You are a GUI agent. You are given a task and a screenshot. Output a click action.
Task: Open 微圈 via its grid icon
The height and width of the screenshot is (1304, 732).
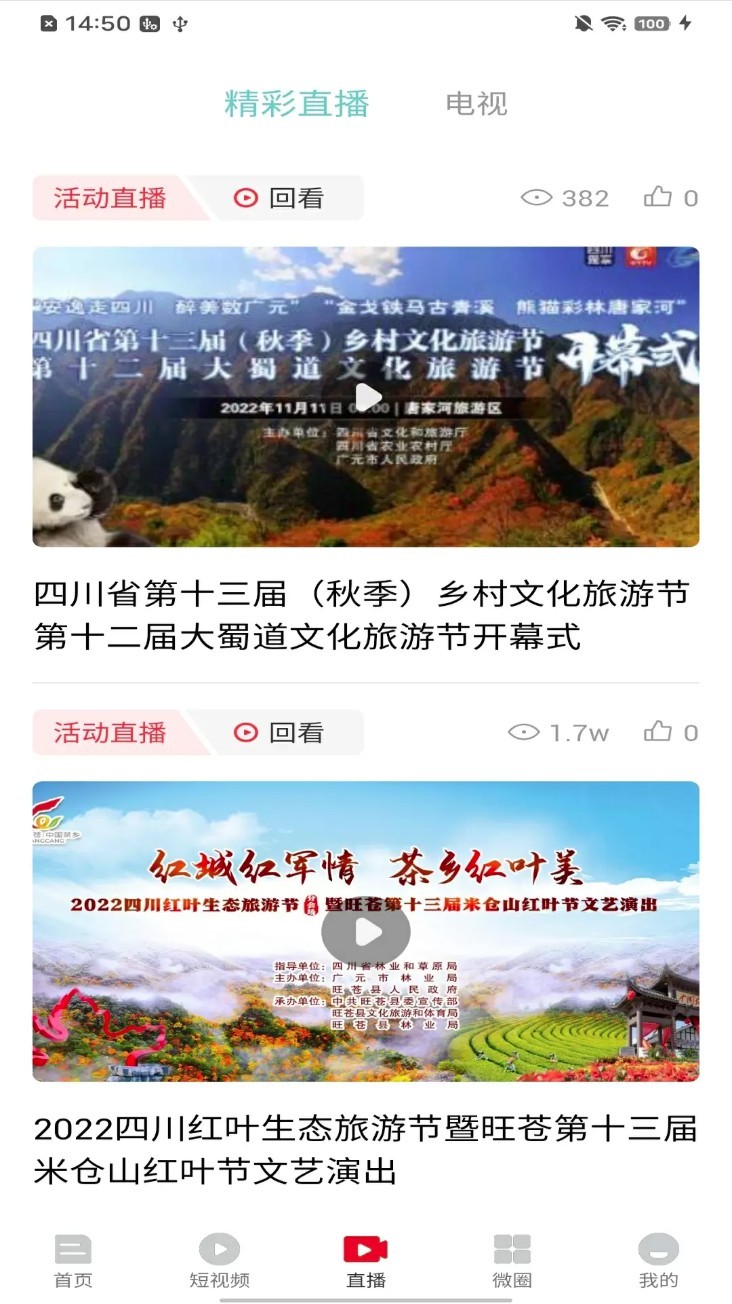513,1250
